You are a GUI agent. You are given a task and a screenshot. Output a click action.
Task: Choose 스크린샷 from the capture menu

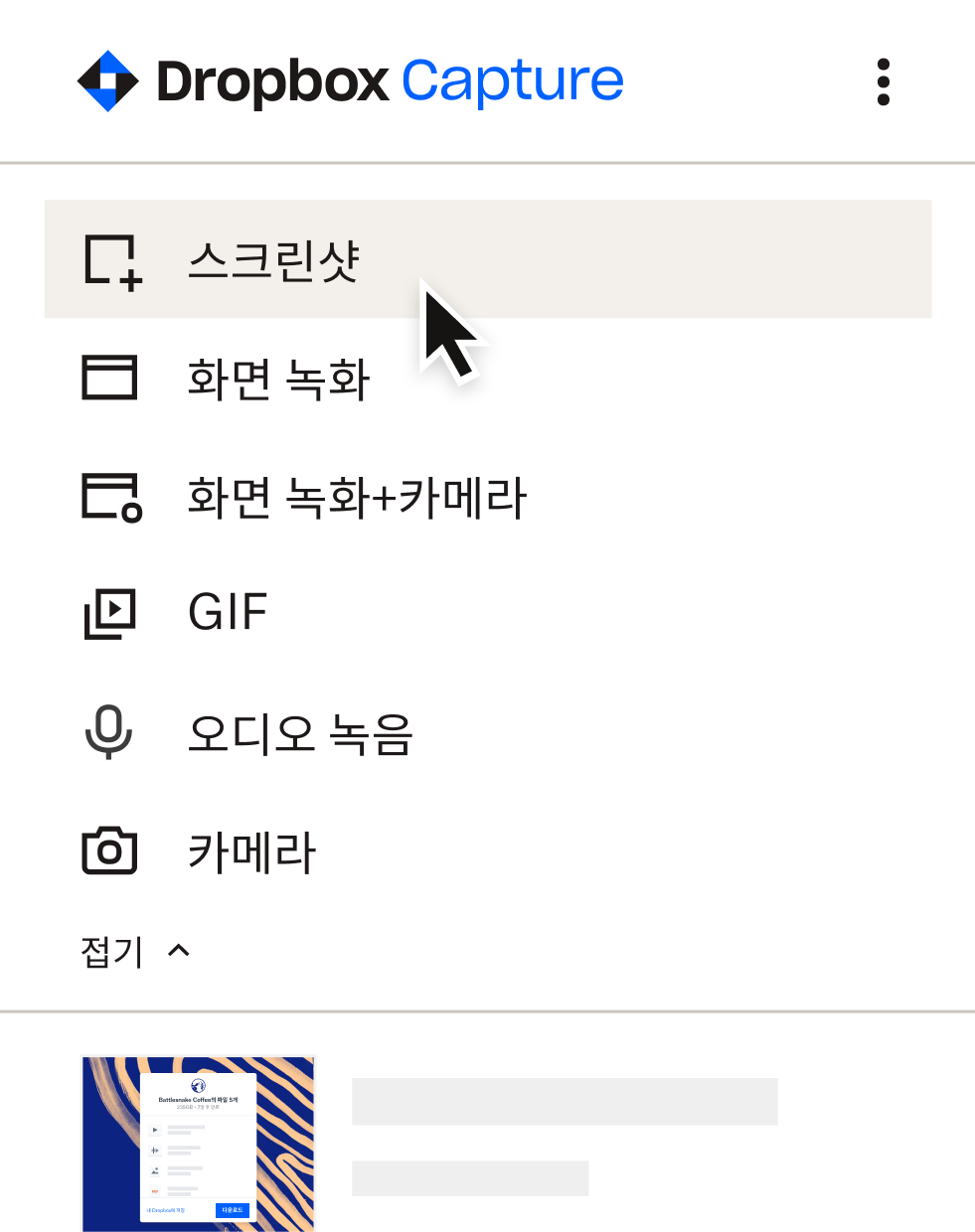(275, 259)
